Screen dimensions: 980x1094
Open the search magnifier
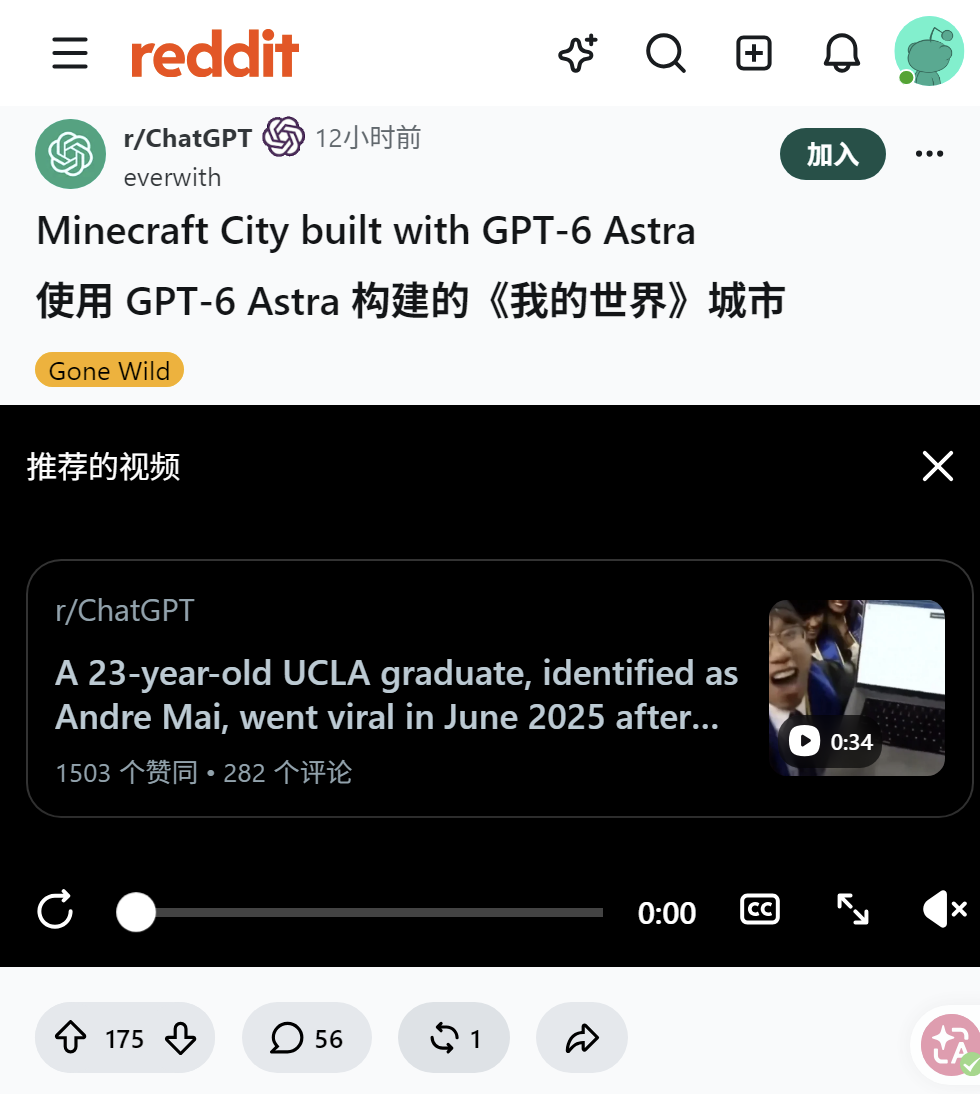coord(665,53)
